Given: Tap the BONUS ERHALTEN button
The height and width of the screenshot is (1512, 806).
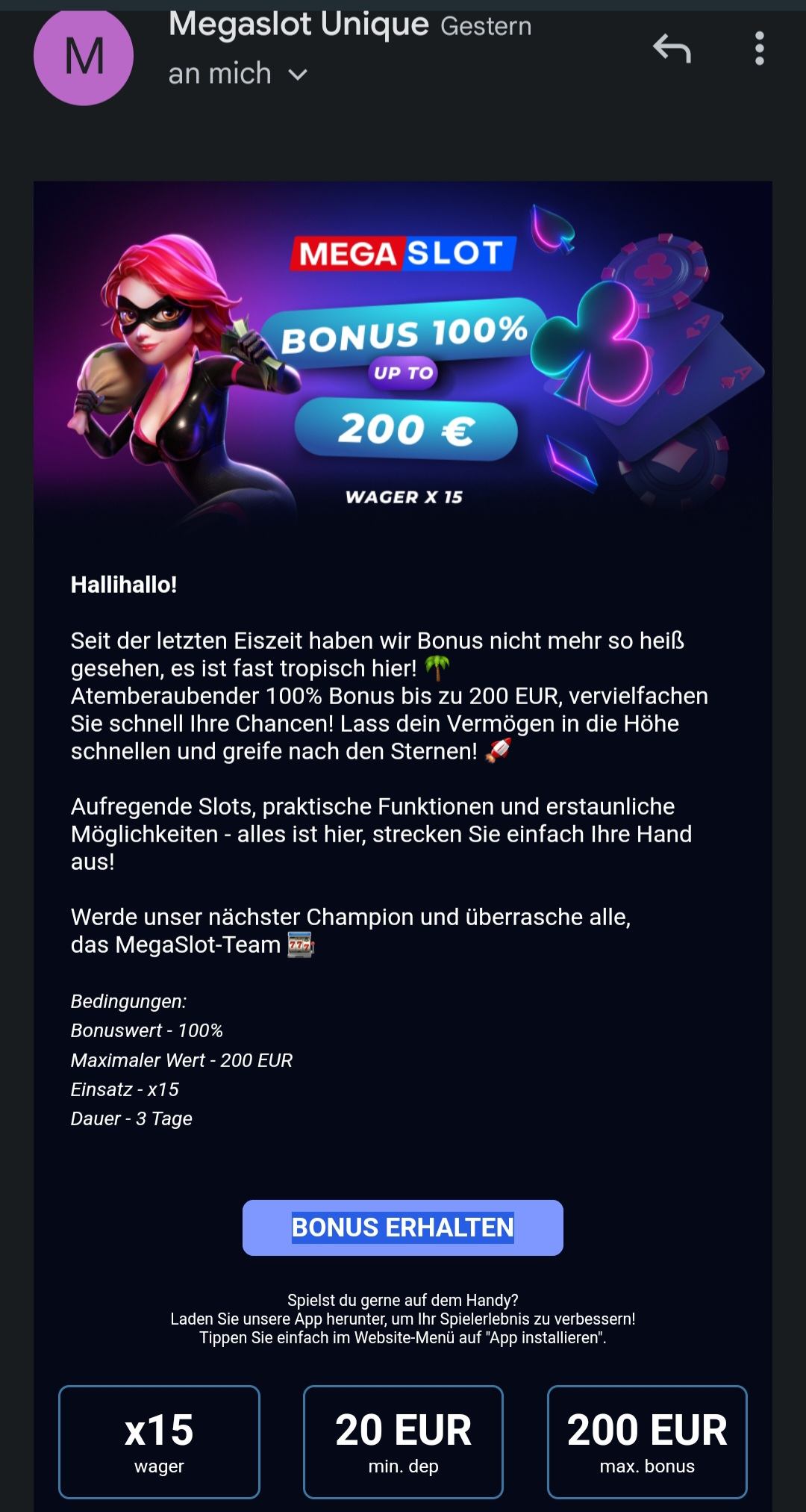Looking at the screenshot, I should click(x=402, y=1228).
